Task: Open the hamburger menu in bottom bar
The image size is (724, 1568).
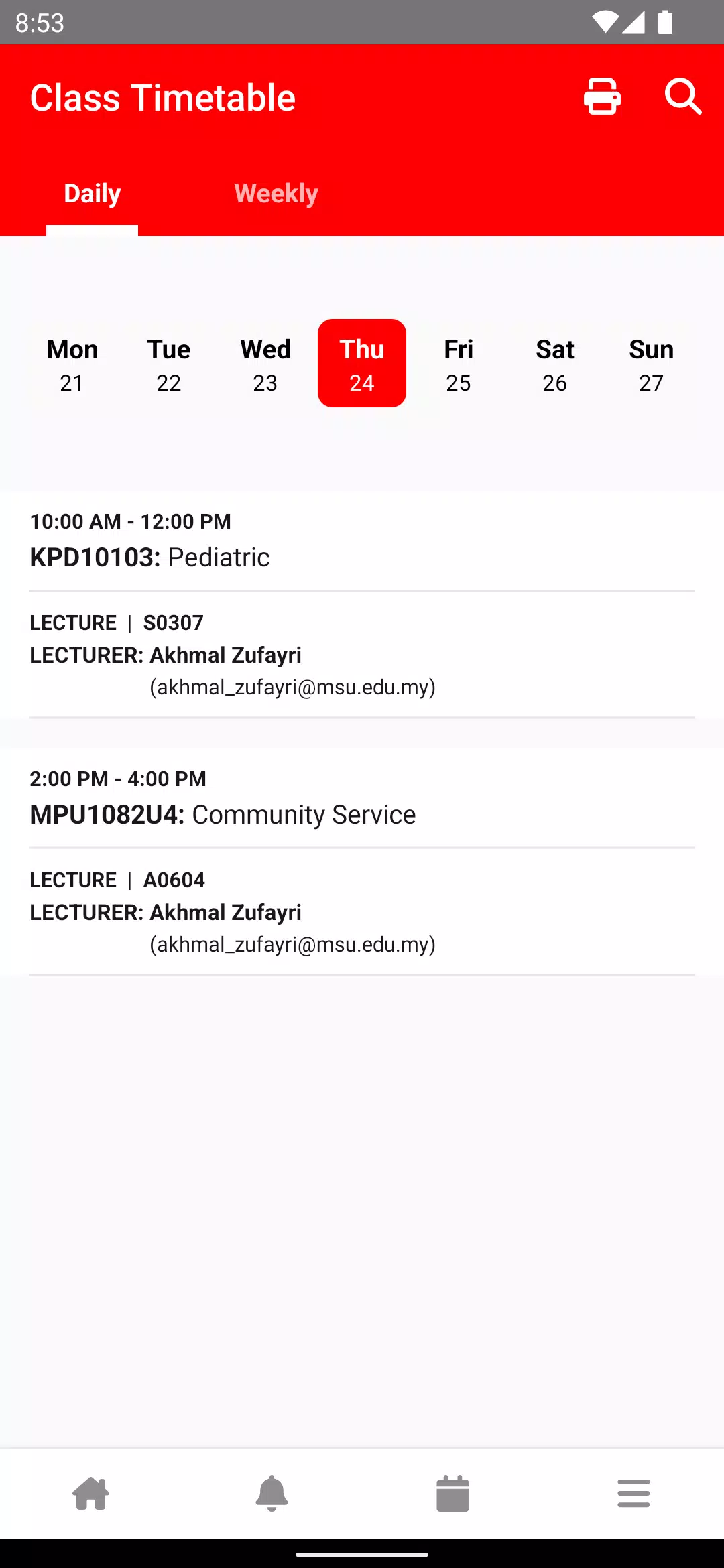Action: pyautogui.click(x=633, y=1494)
